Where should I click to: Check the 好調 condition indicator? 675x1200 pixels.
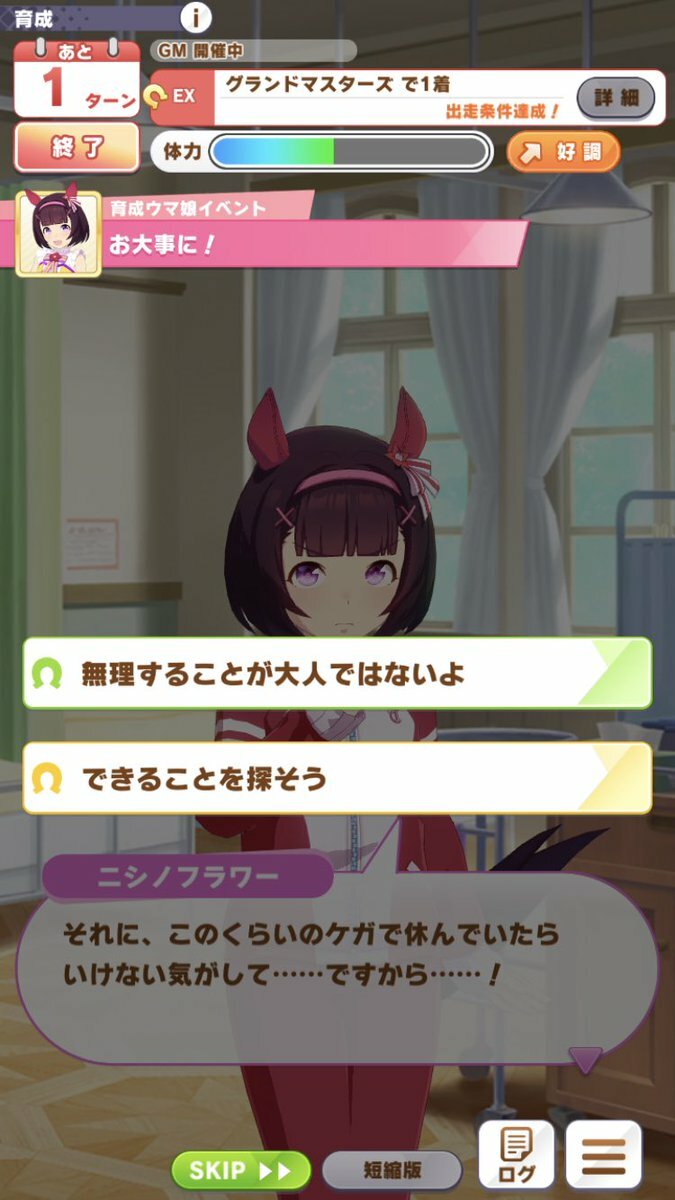pyautogui.click(x=563, y=152)
